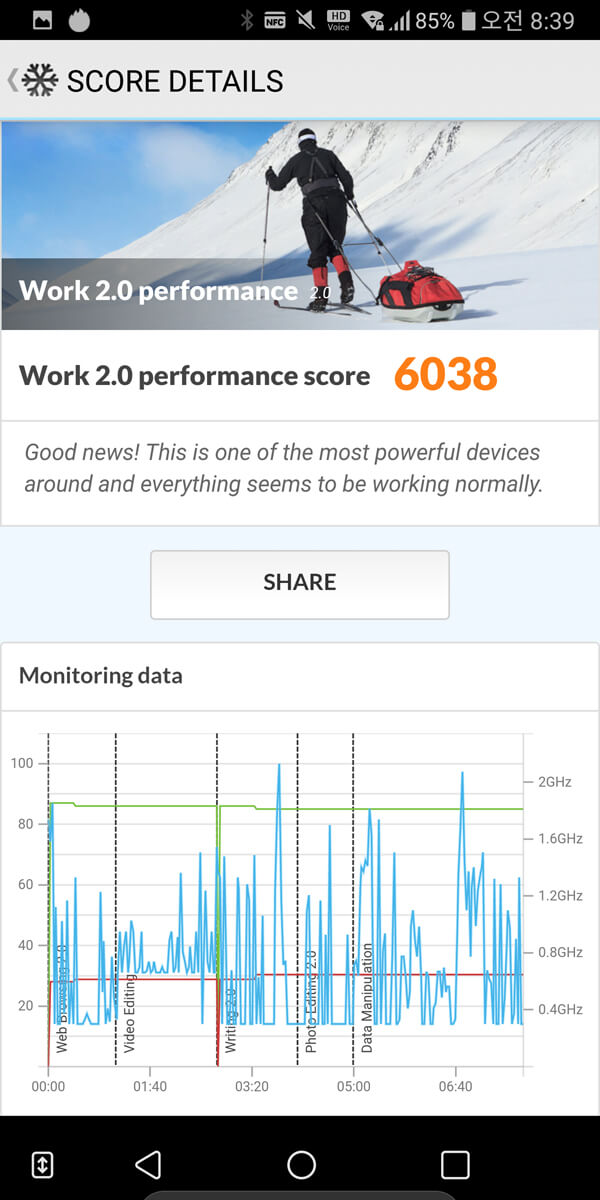This screenshot has width=600, height=1200.
Task: Tap the system back button
Action: tap(148, 1164)
